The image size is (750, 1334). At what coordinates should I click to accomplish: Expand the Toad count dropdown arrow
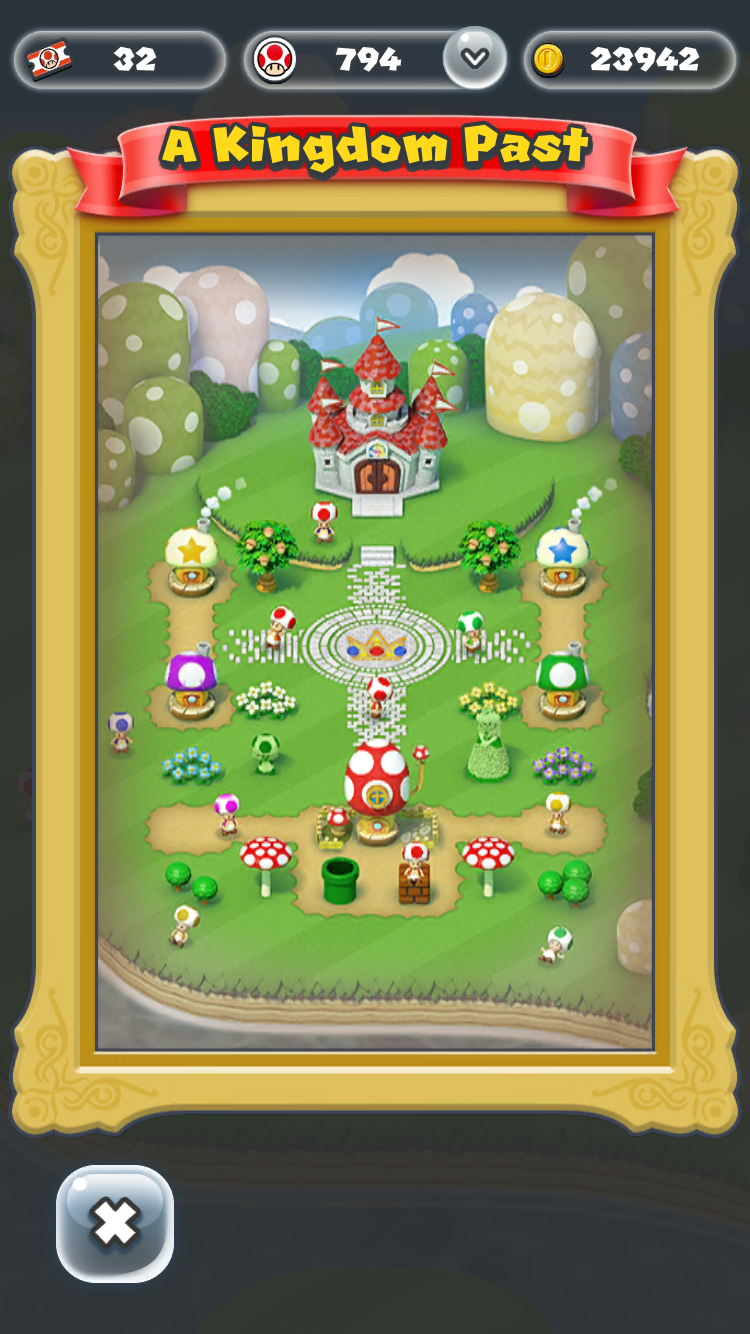tap(475, 58)
